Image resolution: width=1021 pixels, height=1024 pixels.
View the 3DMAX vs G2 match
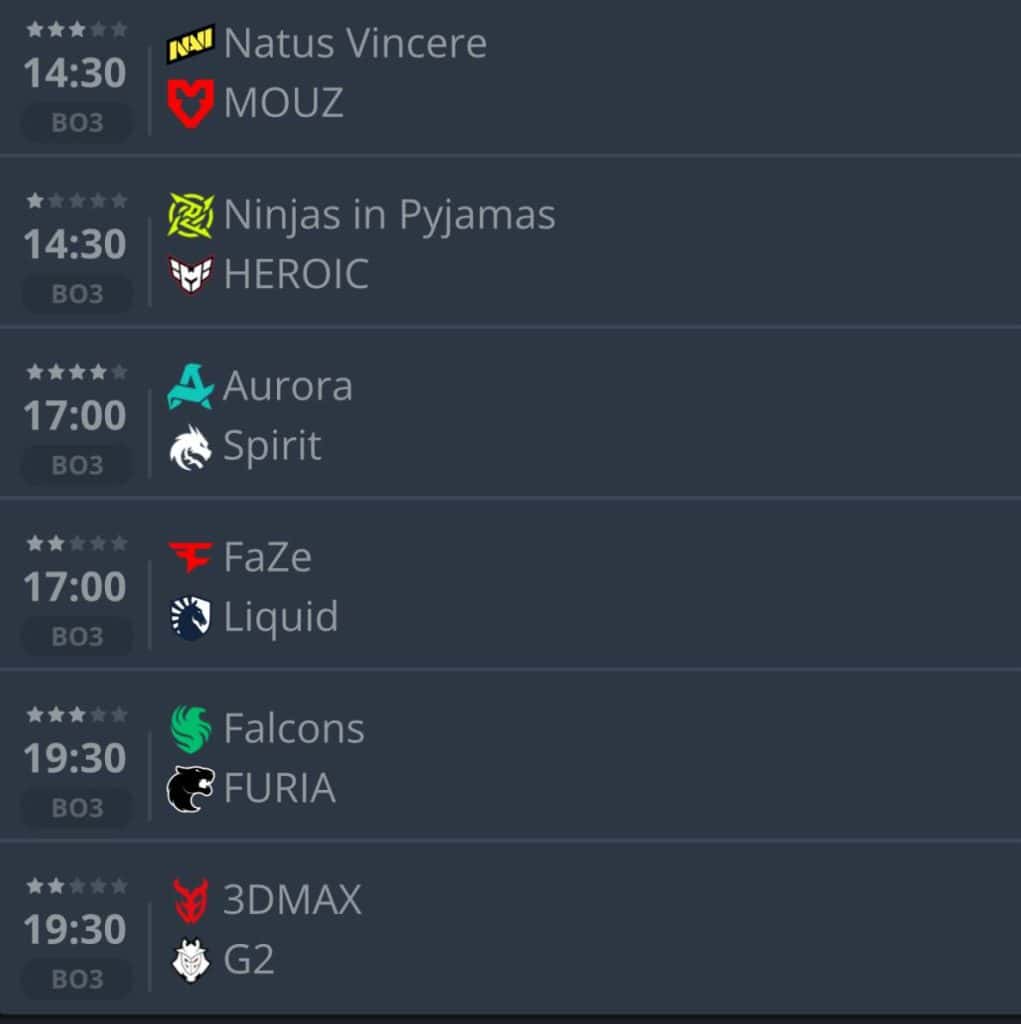click(x=510, y=930)
